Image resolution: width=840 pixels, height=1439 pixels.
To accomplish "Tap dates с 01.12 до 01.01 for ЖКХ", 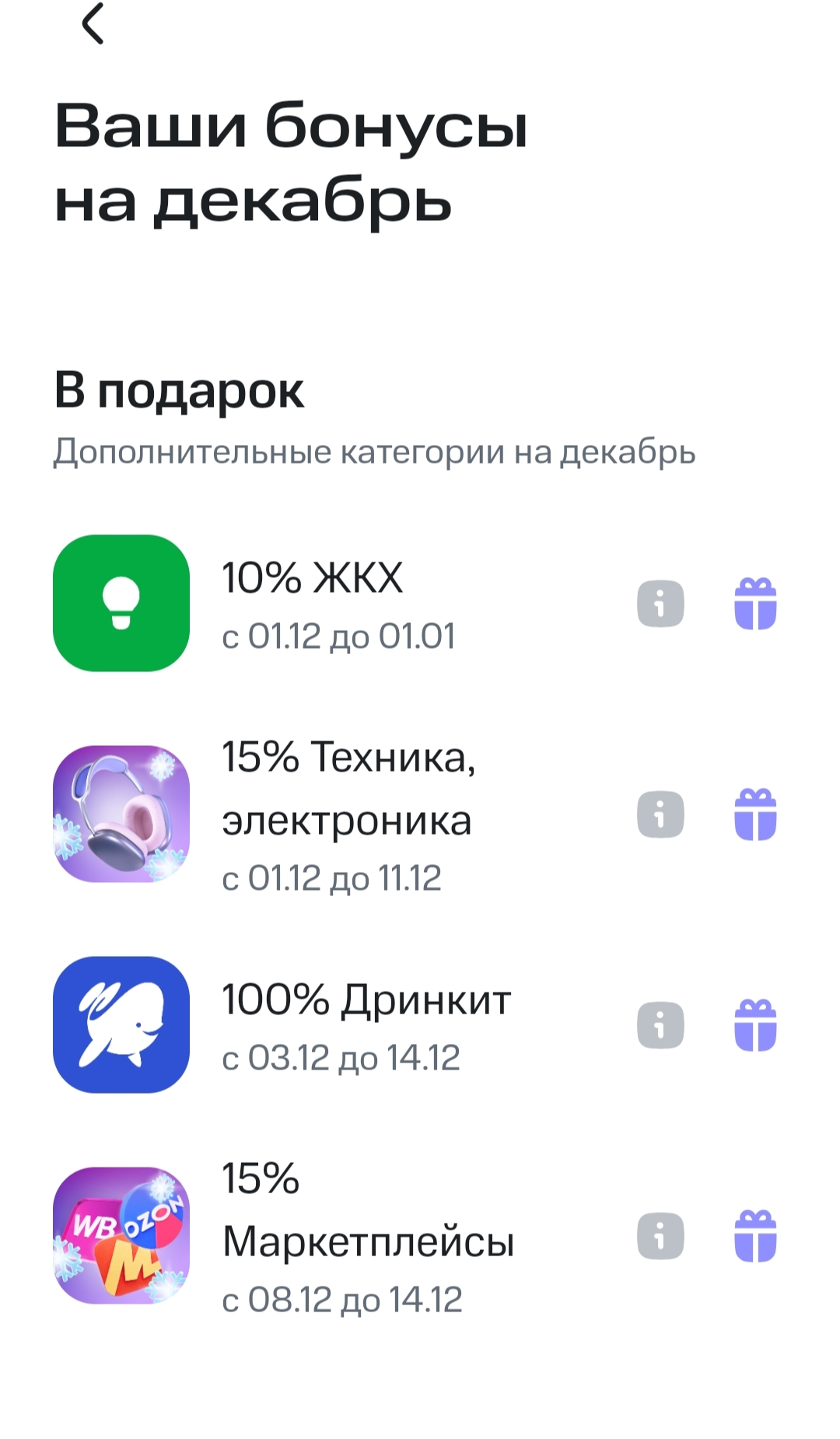I will pos(338,635).
